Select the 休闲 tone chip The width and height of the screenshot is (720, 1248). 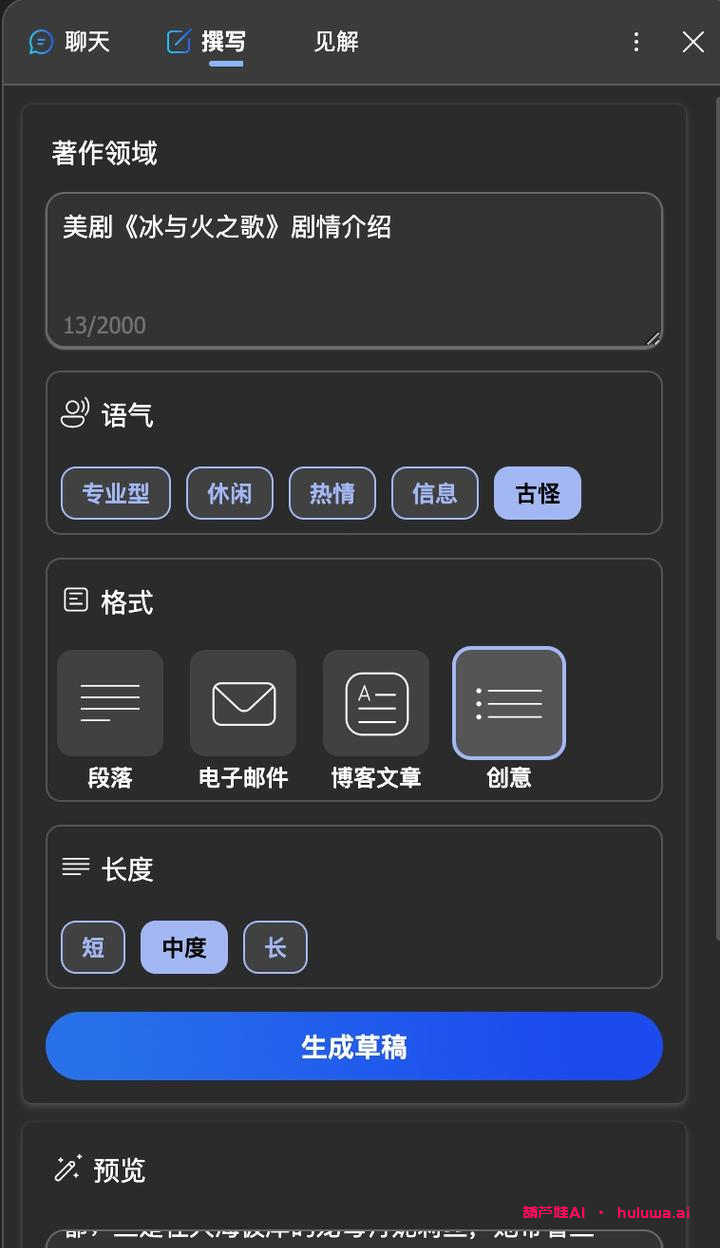[x=229, y=494]
